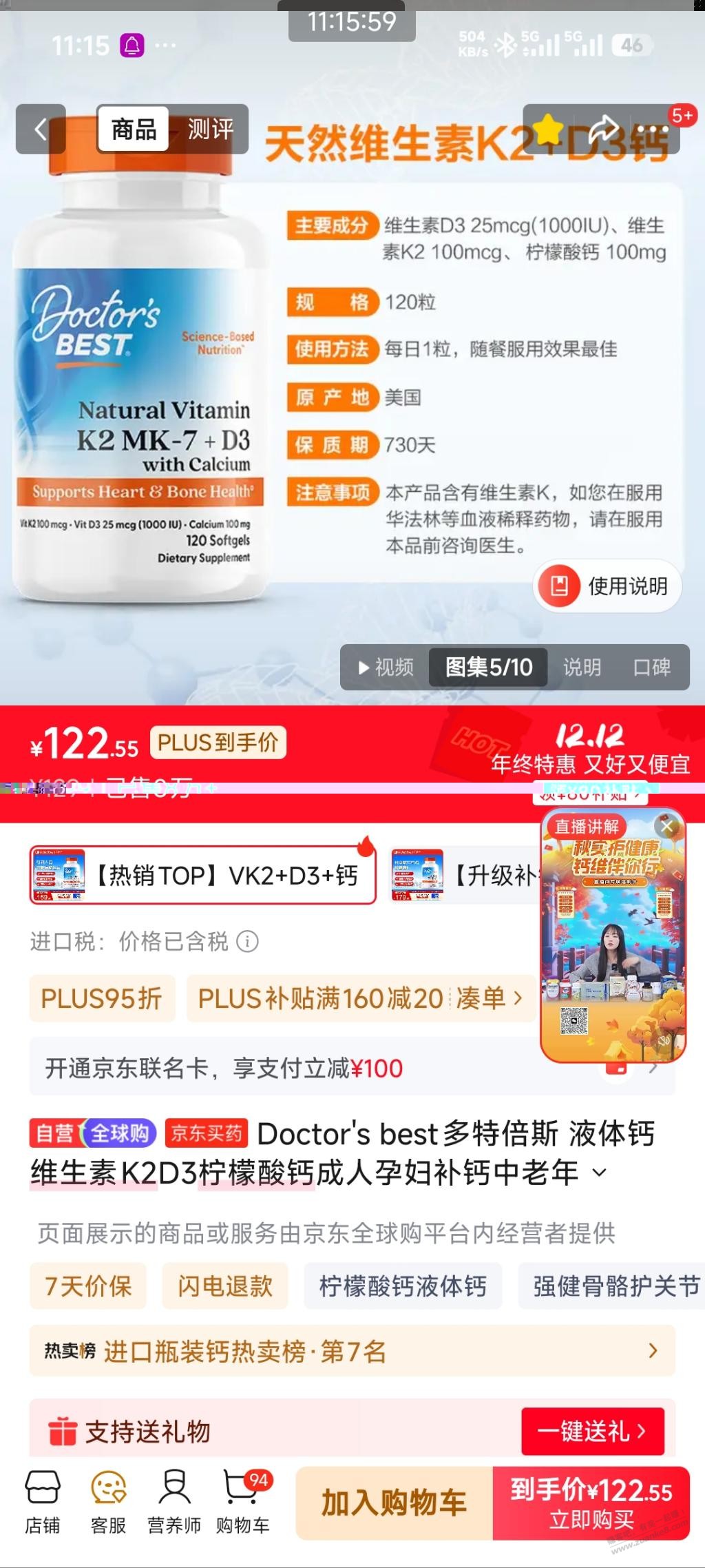The width and height of the screenshot is (705, 1568).
Task: Go back using the top-left arrow
Action: click(x=41, y=129)
